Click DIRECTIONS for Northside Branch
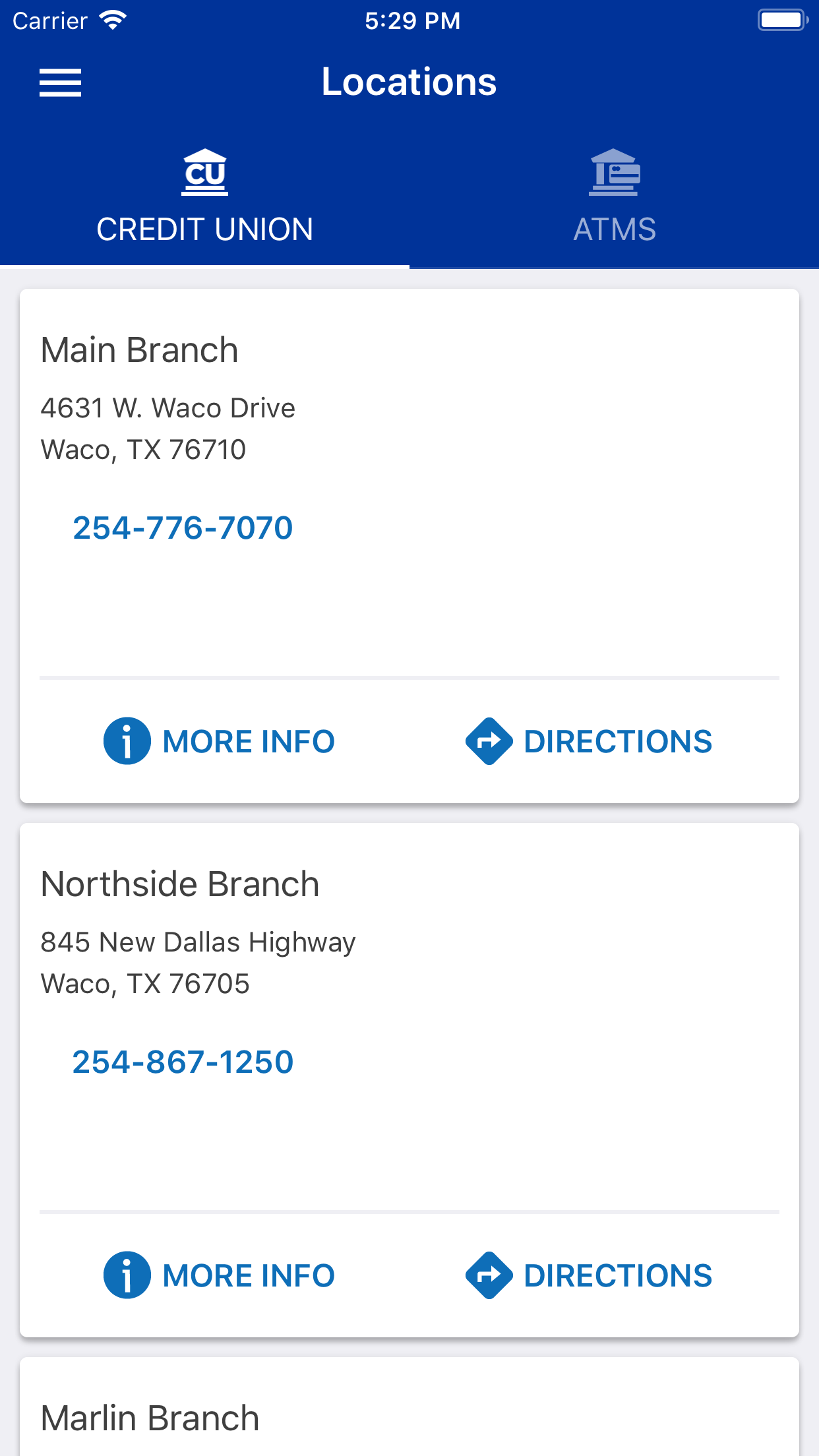This screenshot has height=1456, width=819. click(x=618, y=1275)
